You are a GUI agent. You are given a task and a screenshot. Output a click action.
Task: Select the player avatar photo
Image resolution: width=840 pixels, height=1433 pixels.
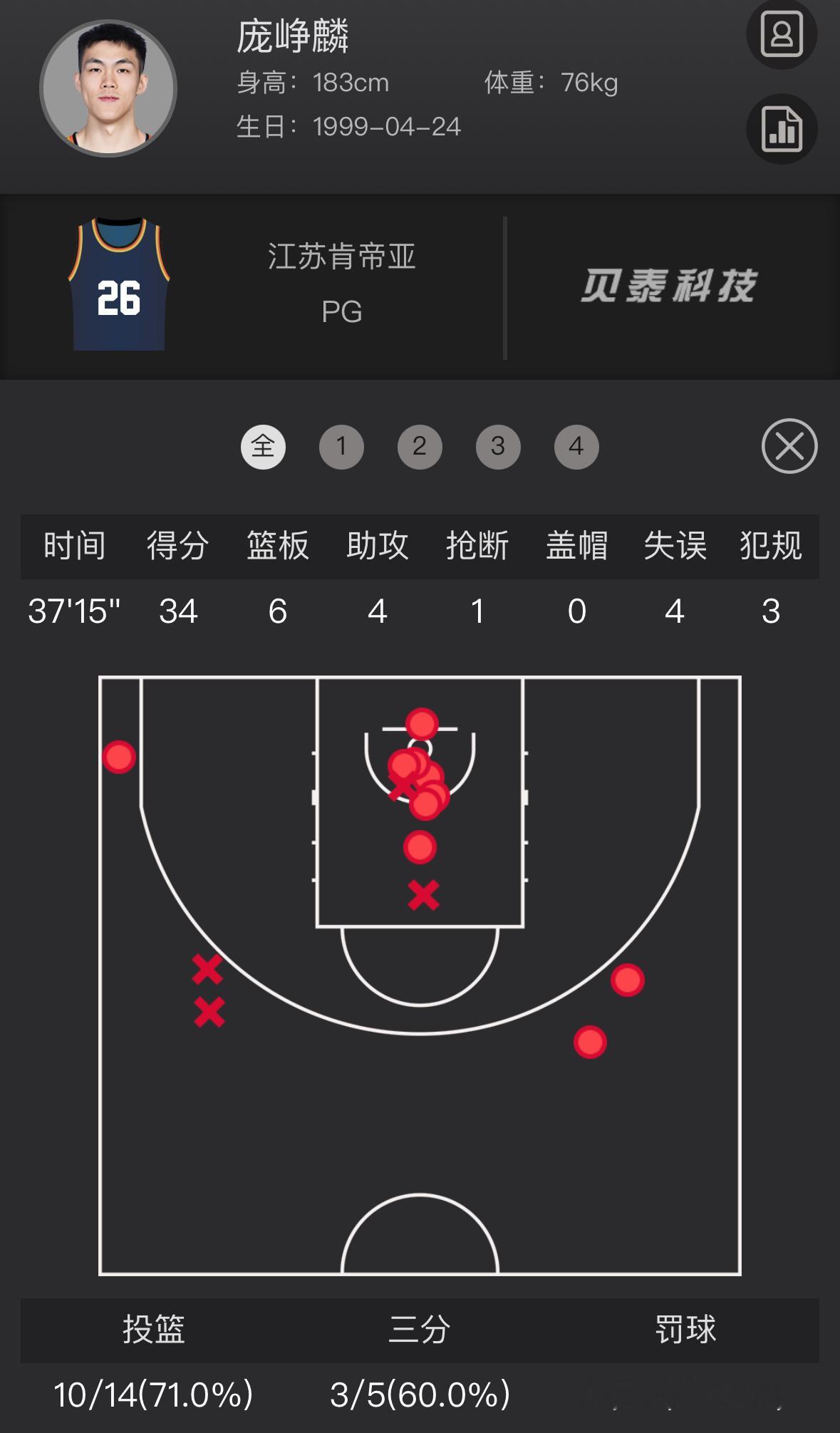(x=107, y=86)
